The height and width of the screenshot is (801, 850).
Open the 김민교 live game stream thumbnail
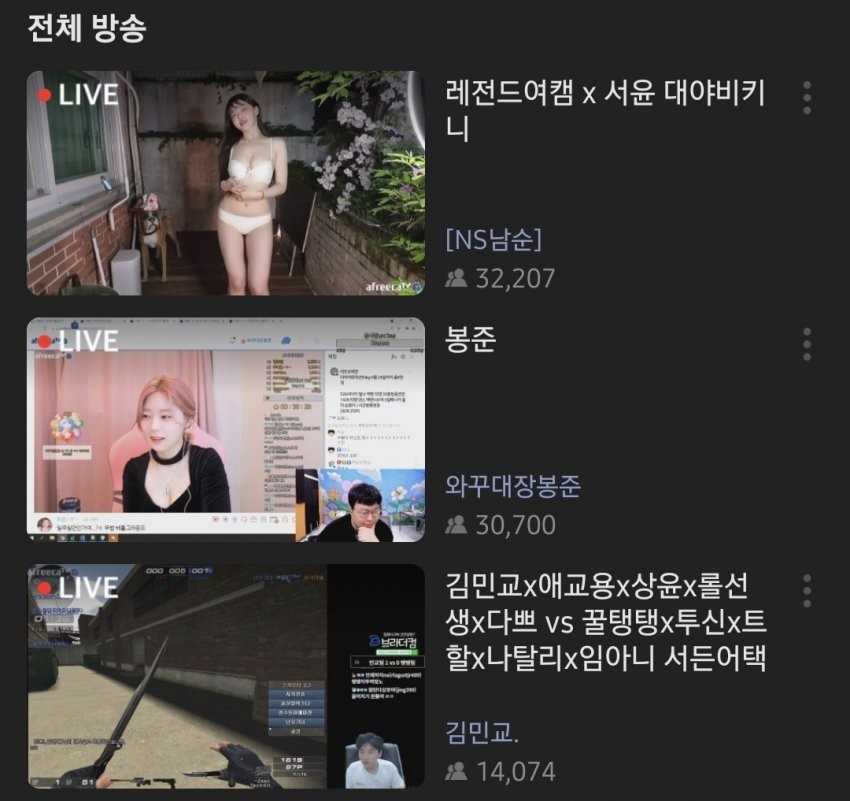[225, 677]
